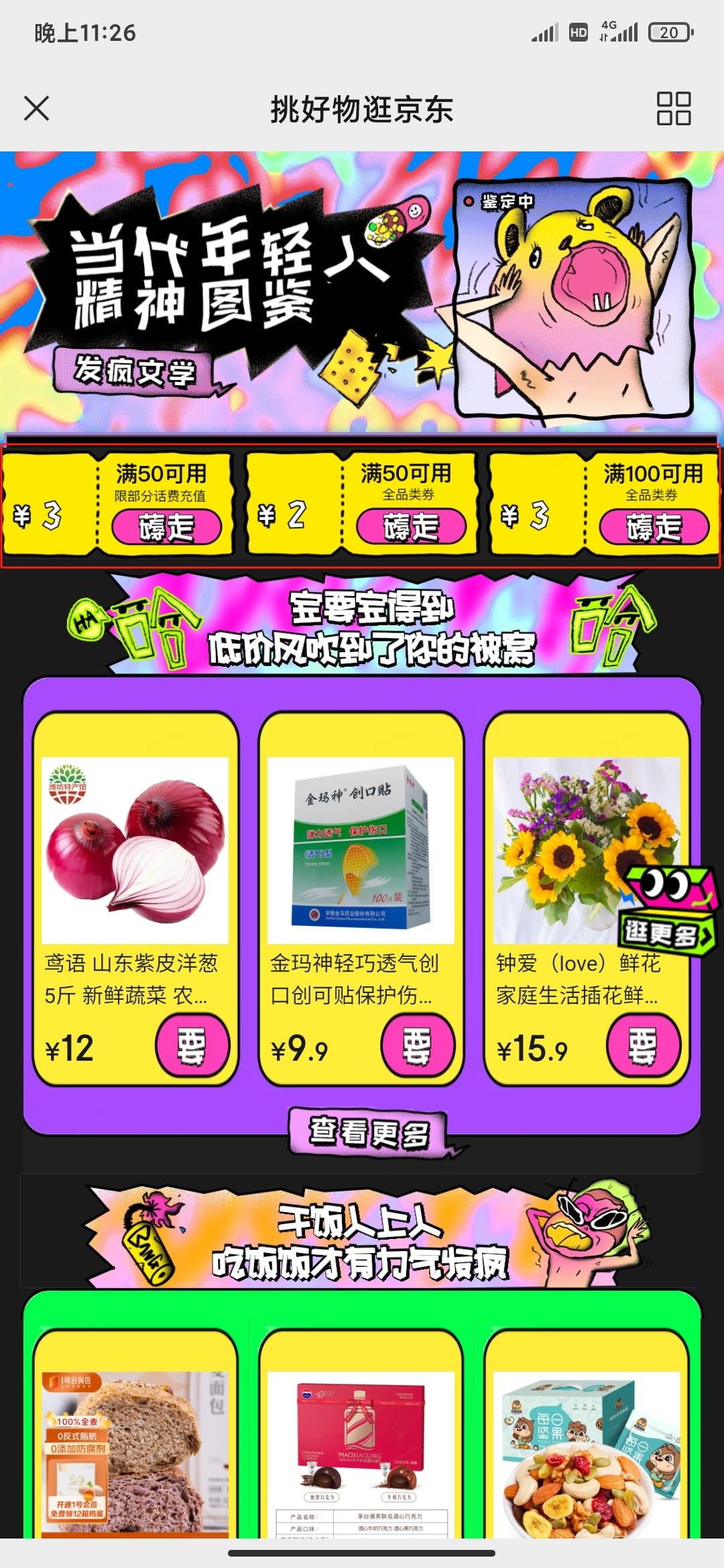Image resolution: width=724 pixels, height=1568 pixels.
Task: Open the 每日坚果 nuts product
Action: tap(587, 1454)
